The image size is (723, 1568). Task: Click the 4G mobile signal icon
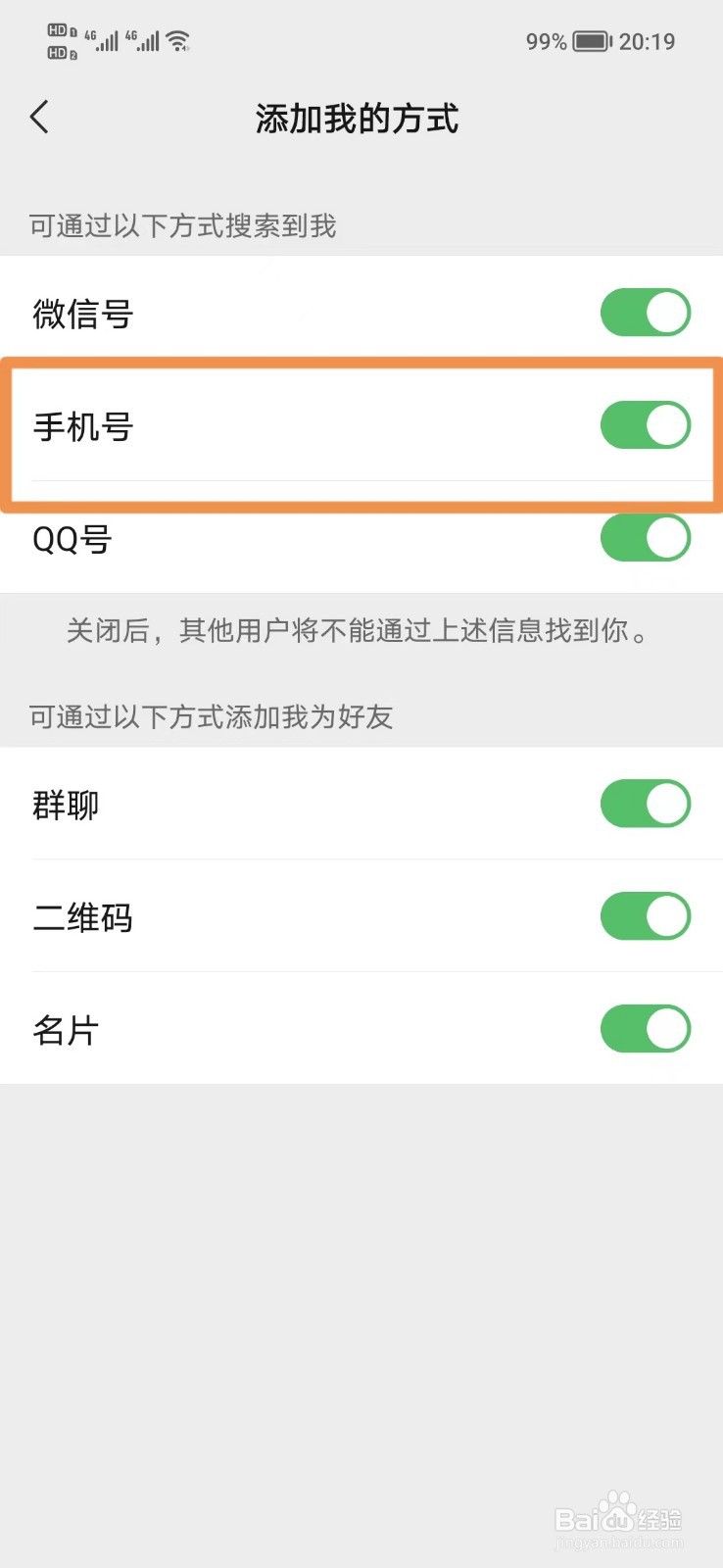pos(105,41)
